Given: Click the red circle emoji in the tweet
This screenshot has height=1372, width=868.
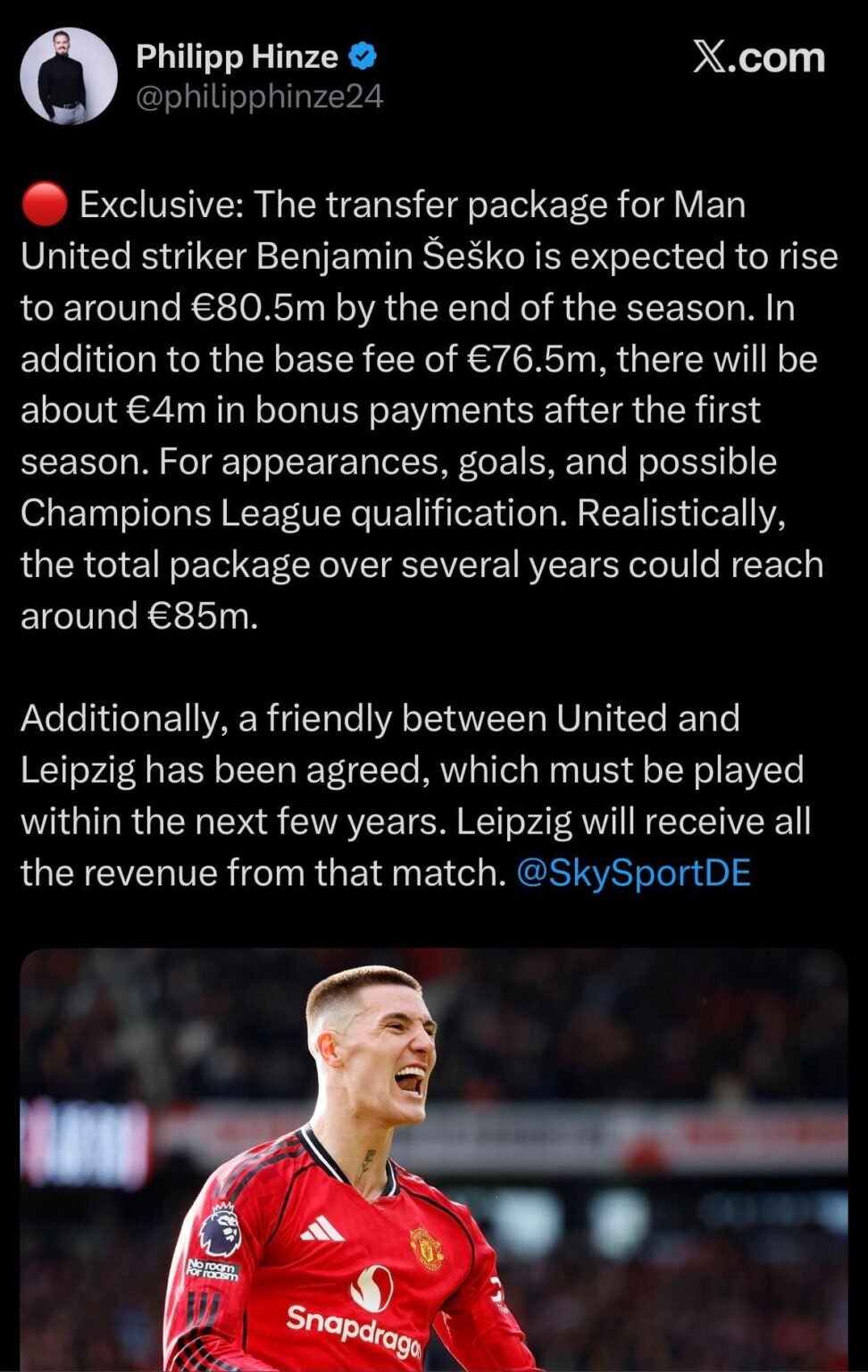Looking at the screenshot, I should (43, 205).
